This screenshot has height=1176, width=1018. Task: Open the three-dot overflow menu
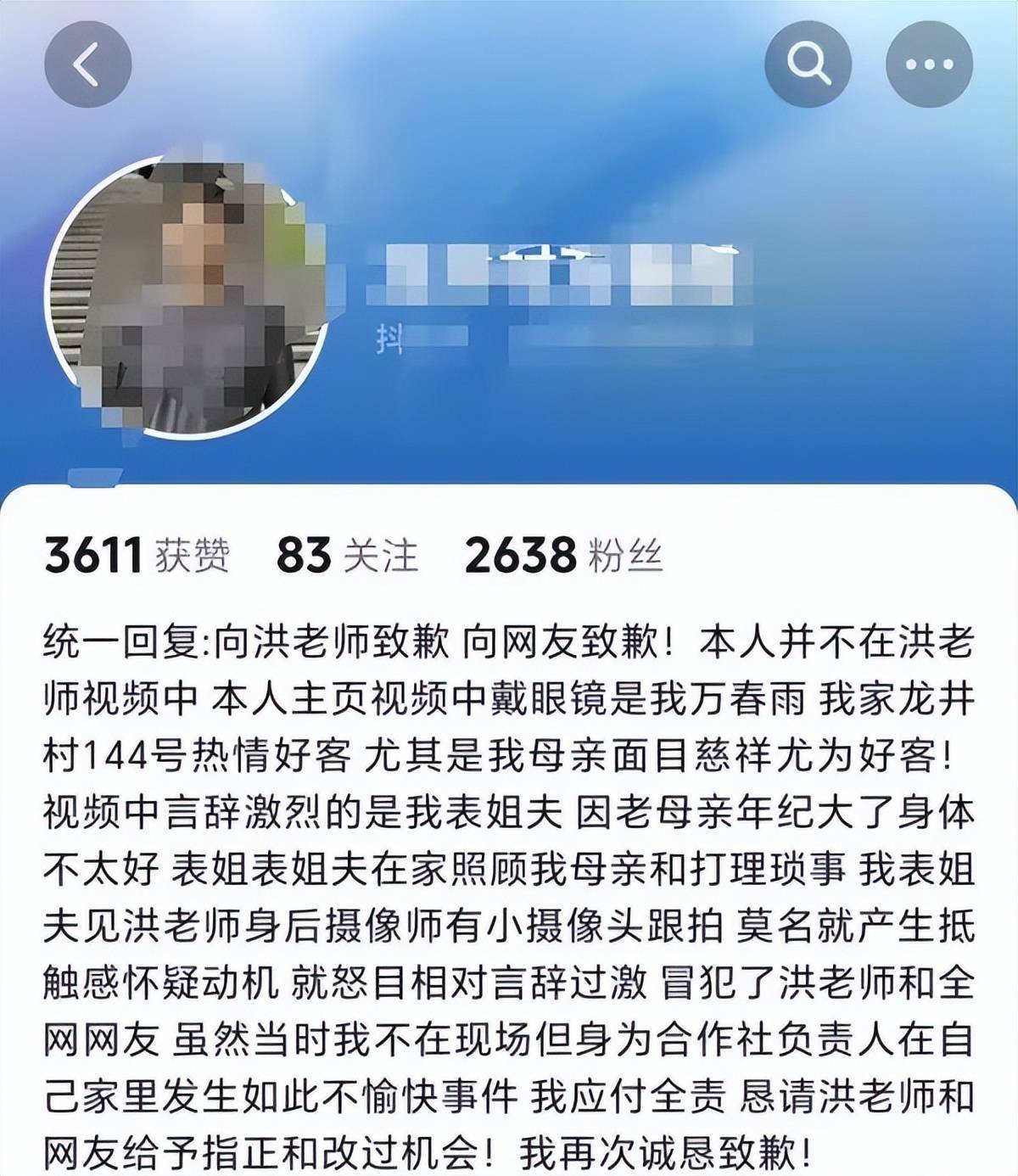point(929,64)
